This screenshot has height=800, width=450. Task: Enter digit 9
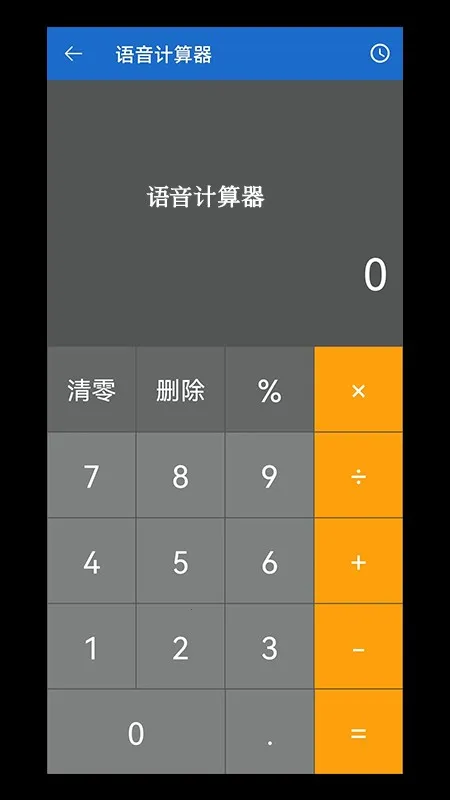point(269,476)
